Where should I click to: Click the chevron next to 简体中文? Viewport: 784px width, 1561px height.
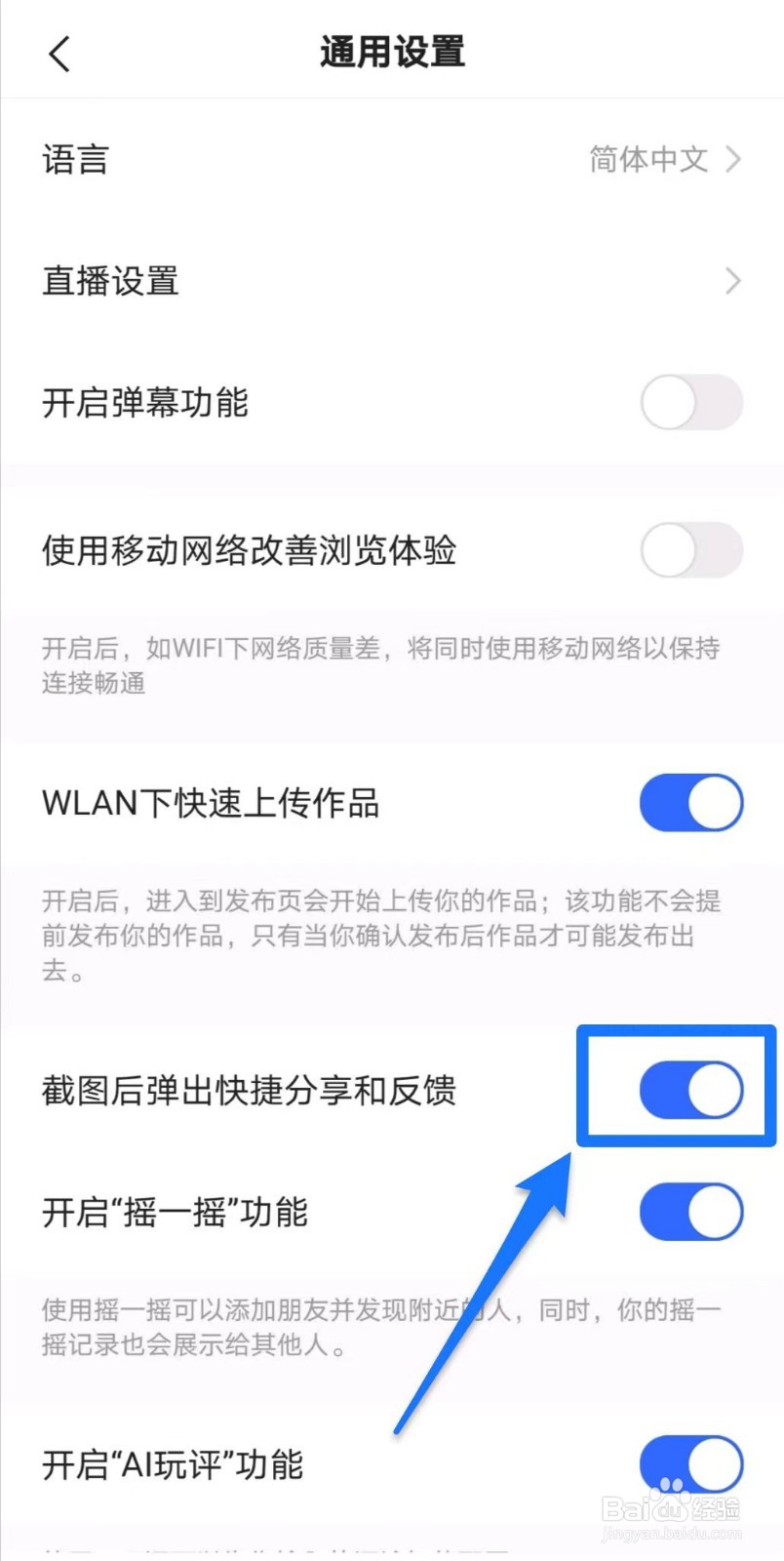tap(734, 159)
